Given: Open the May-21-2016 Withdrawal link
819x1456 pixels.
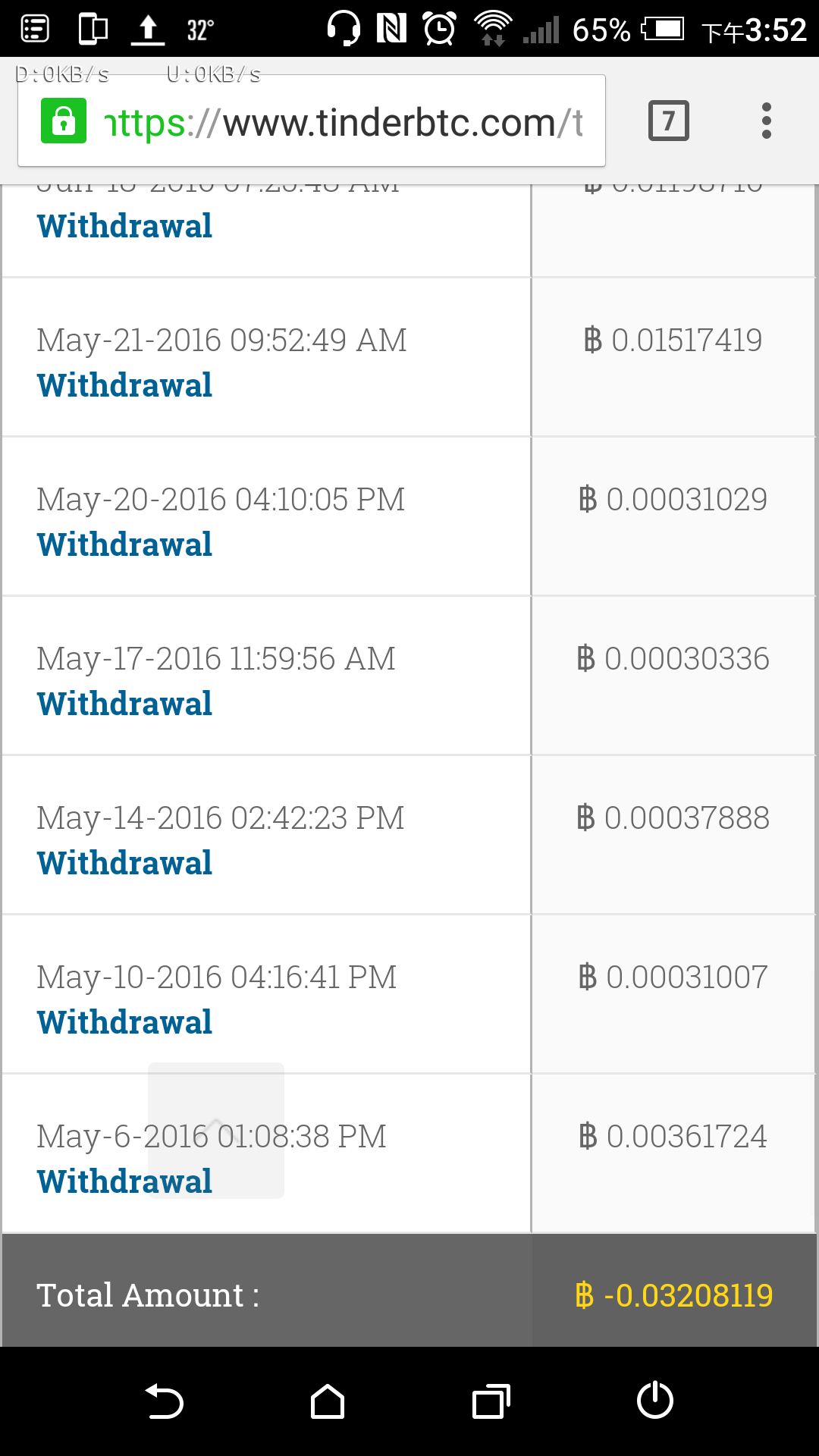Looking at the screenshot, I should pyautogui.click(x=124, y=385).
